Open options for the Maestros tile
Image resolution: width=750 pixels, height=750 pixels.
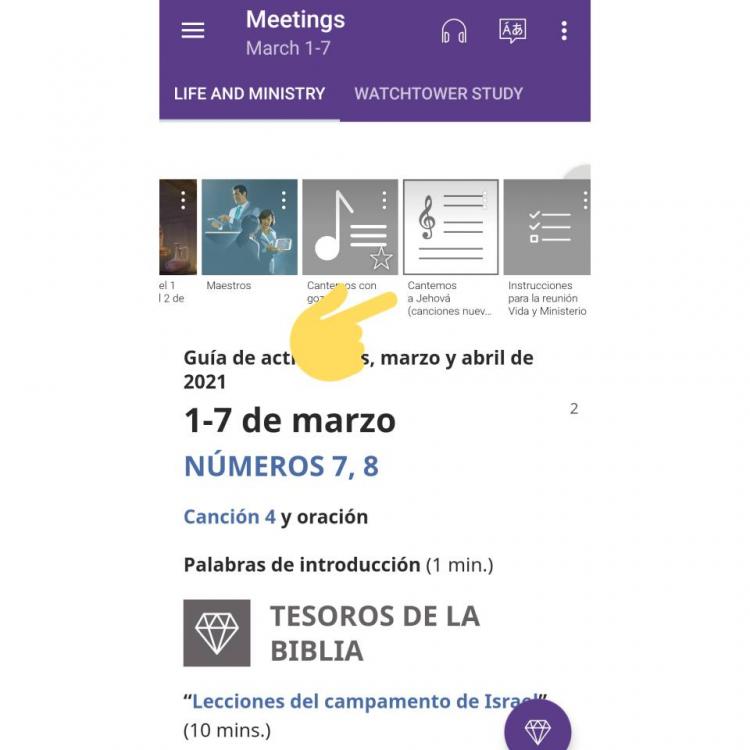pyautogui.click(x=284, y=200)
